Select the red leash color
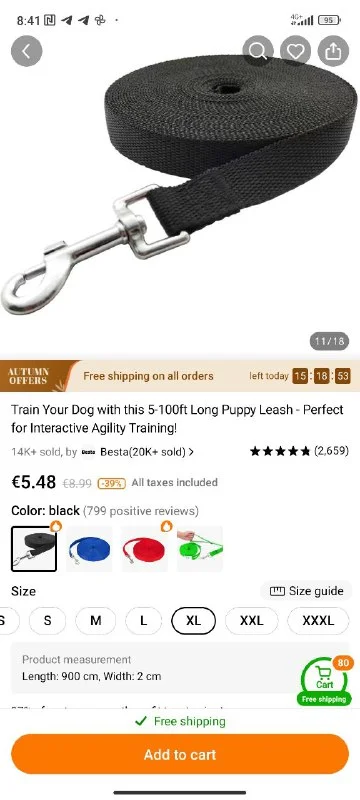This screenshot has width=360, height=800. tap(144, 549)
